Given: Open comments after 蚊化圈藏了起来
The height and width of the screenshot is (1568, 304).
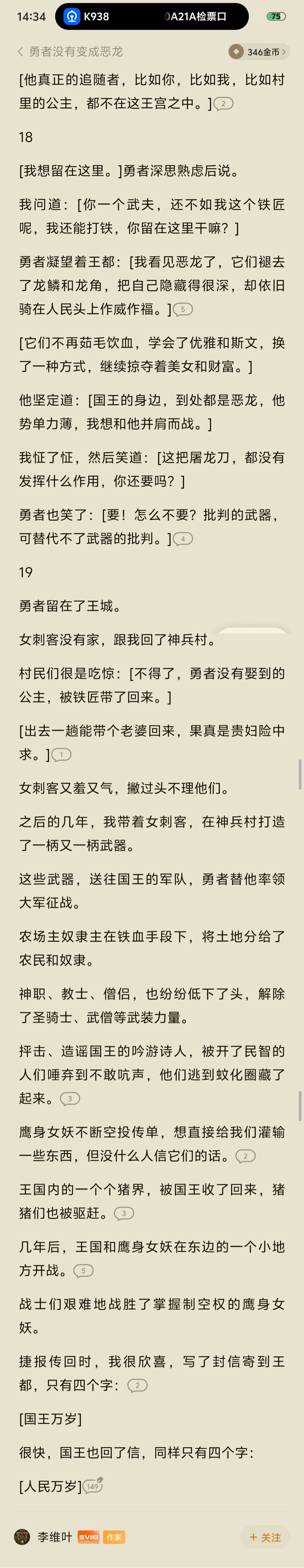Looking at the screenshot, I should click(70, 1099).
